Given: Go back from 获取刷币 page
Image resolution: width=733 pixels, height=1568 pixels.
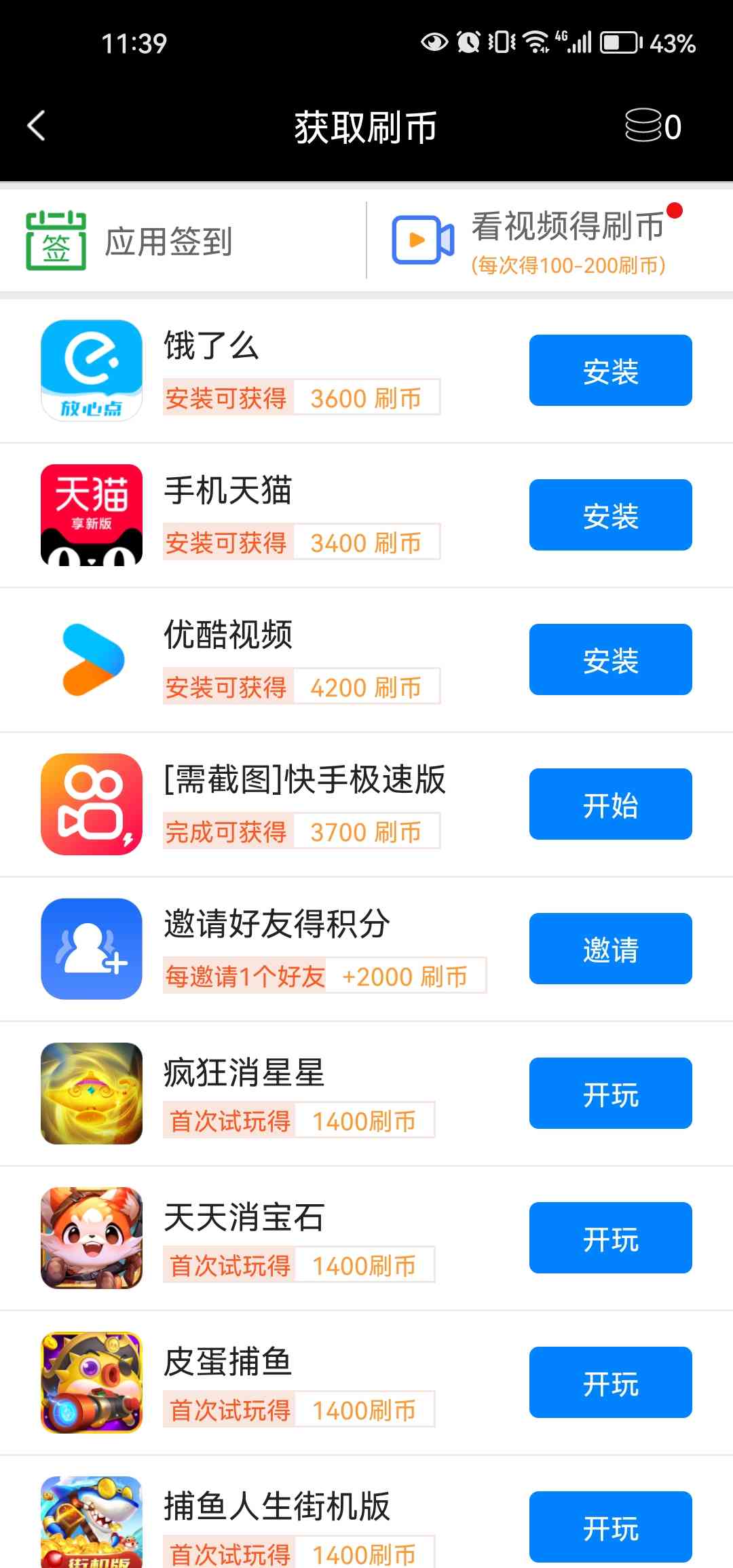Looking at the screenshot, I should pos(37,126).
